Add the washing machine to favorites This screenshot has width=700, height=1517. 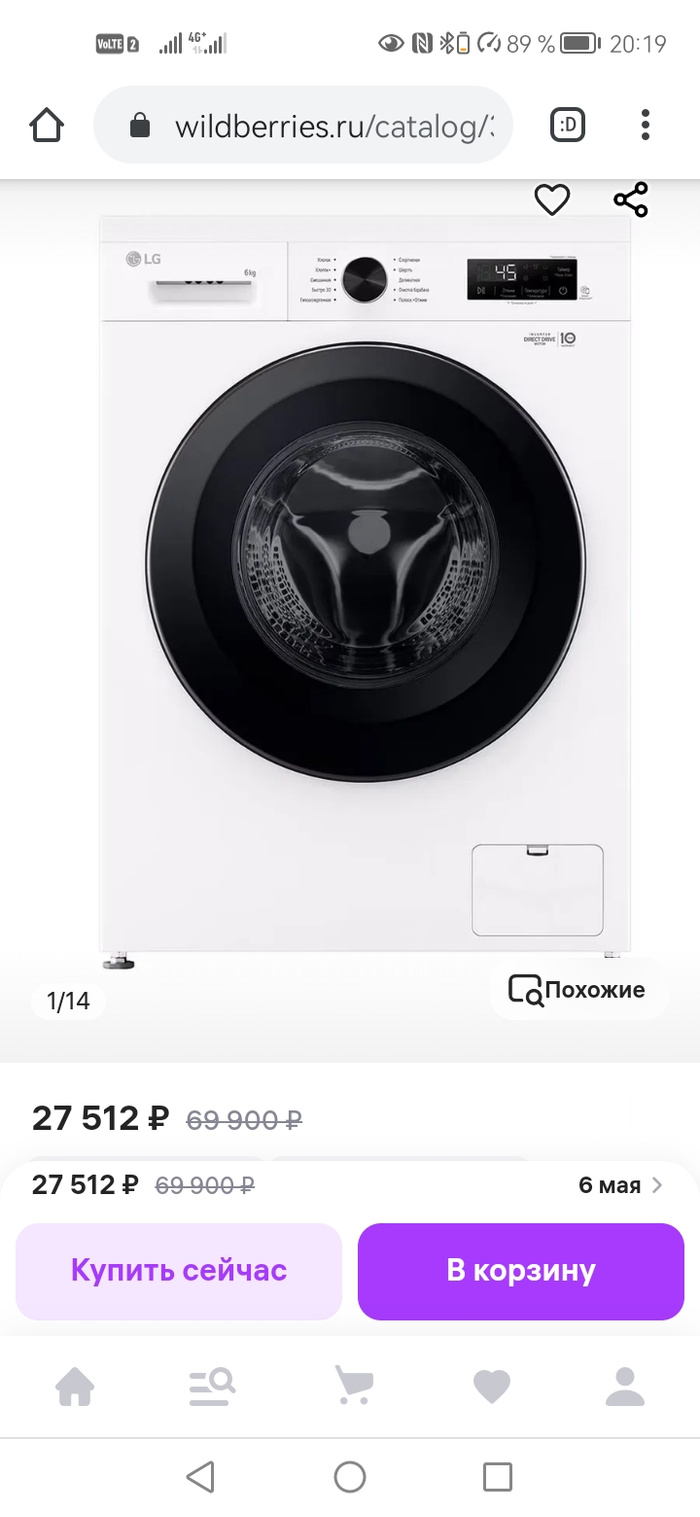(551, 200)
